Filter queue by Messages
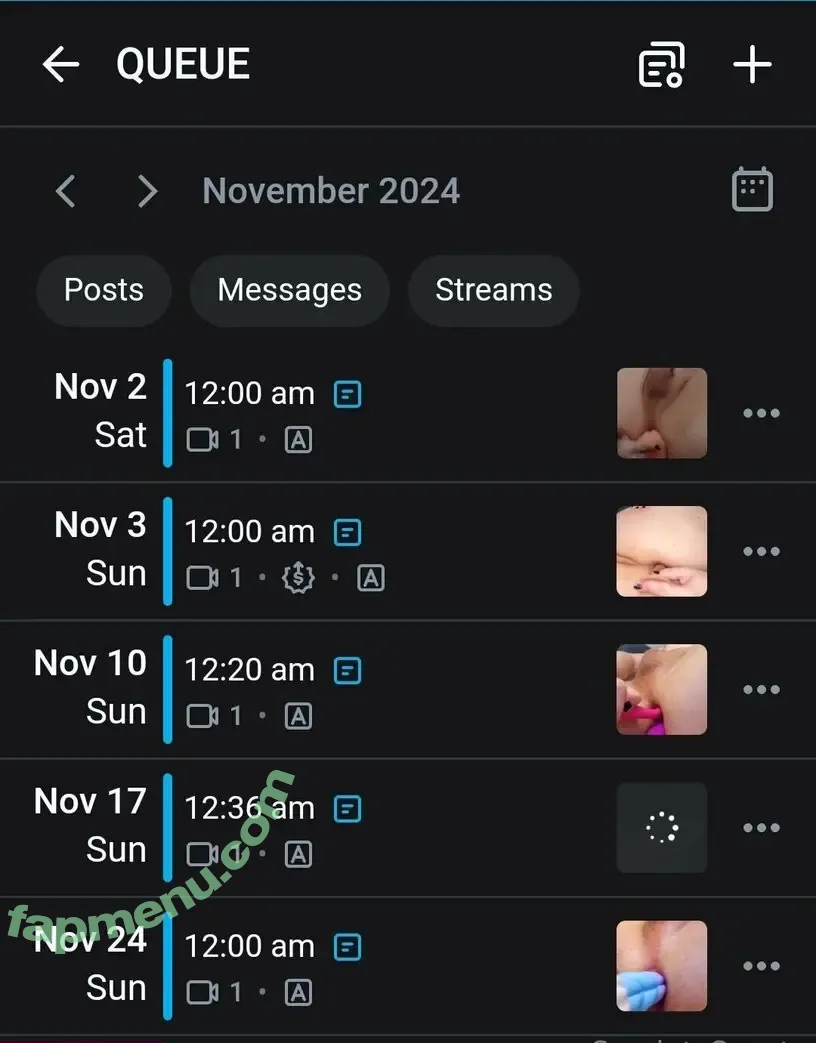 click(290, 290)
